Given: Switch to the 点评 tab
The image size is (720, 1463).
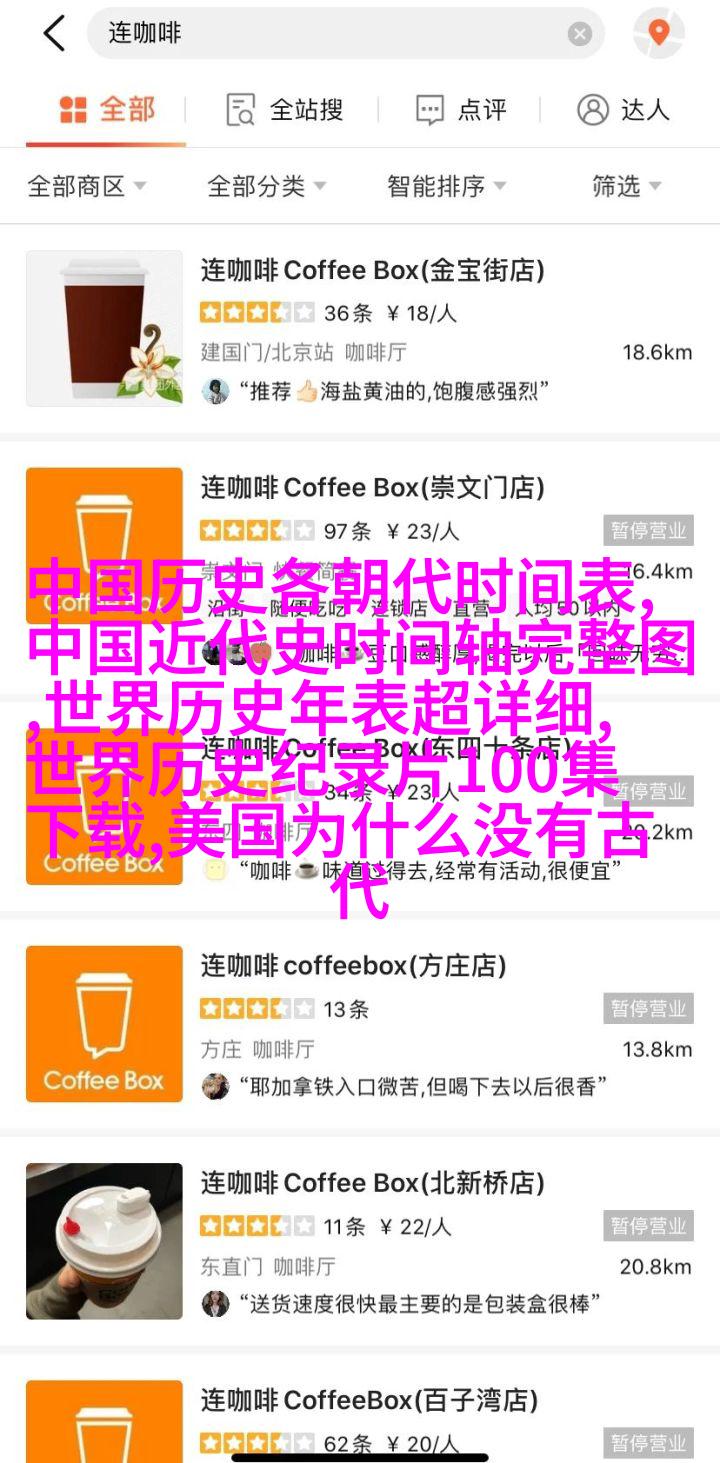Looking at the screenshot, I should [461, 110].
